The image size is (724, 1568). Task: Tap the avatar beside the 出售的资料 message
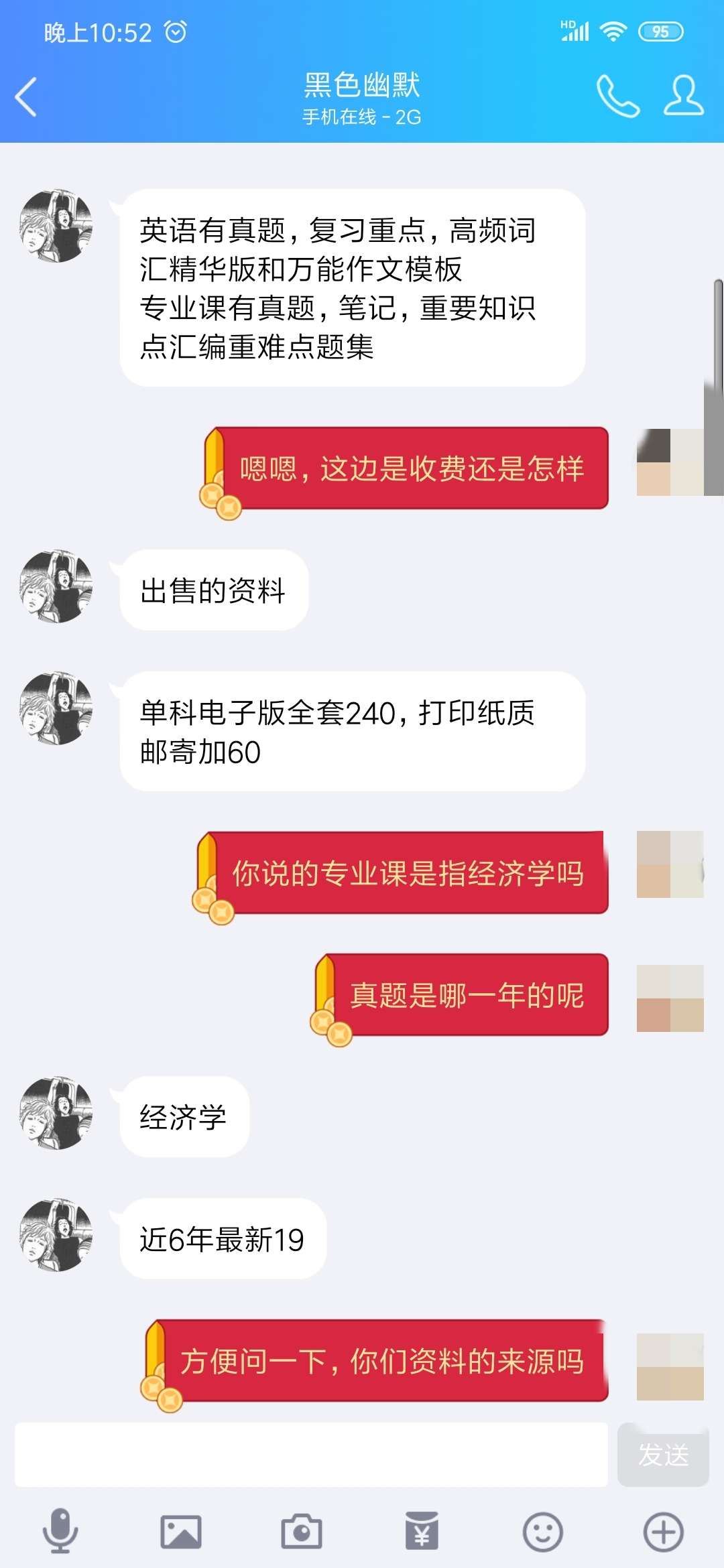[x=56, y=587]
